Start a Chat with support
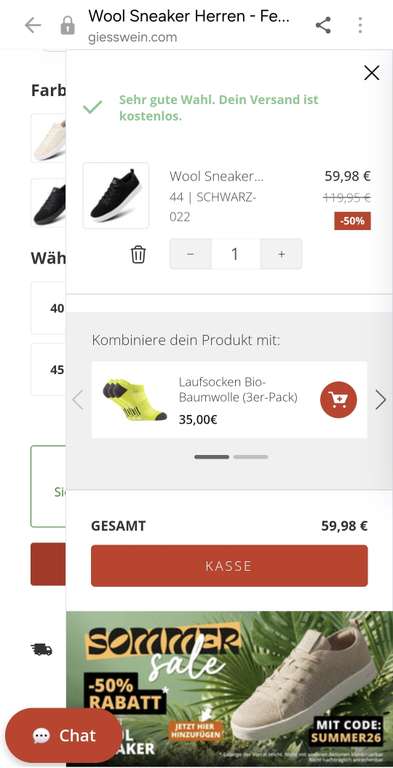The width and height of the screenshot is (393, 768). [63, 735]
